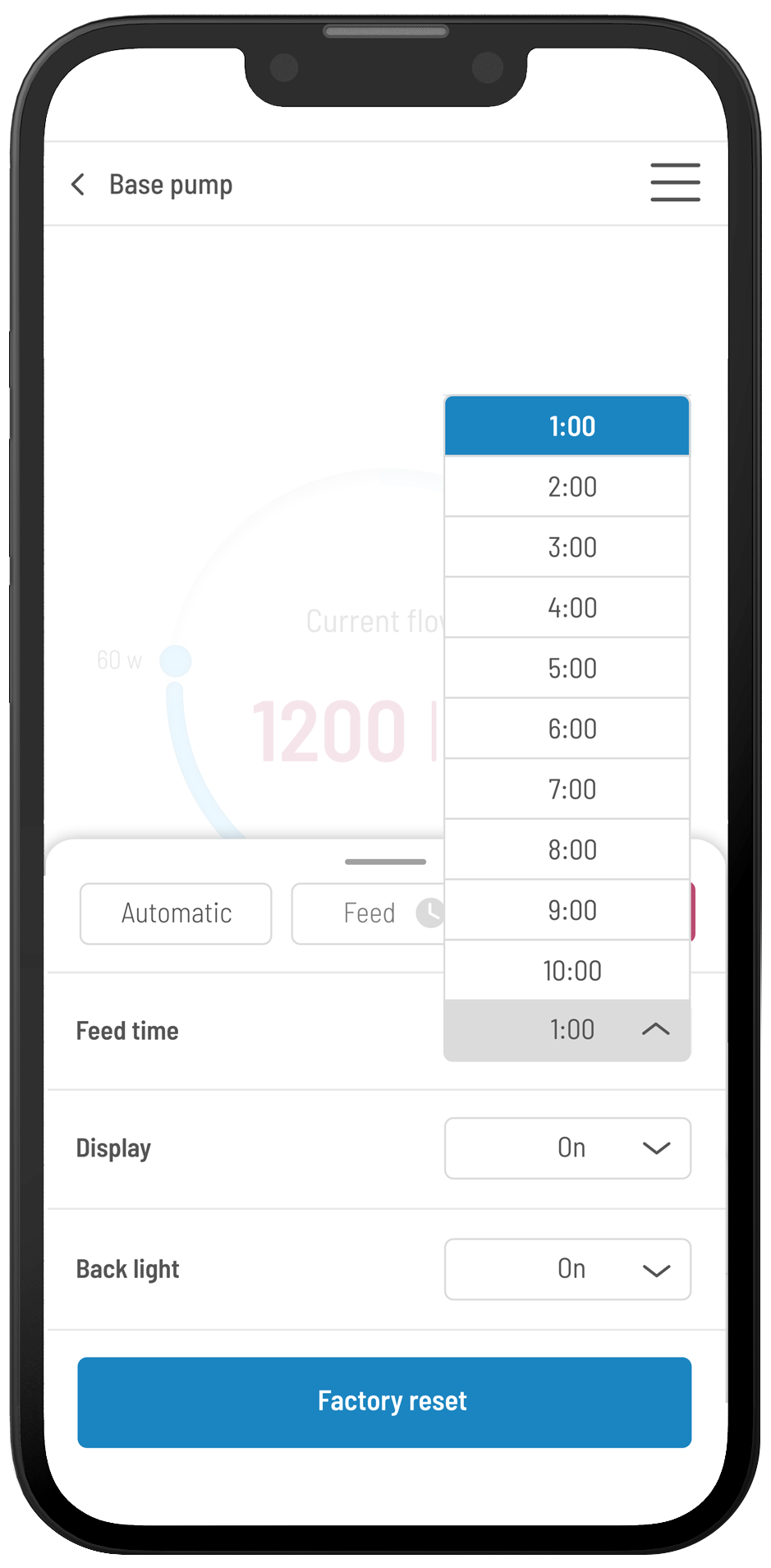Choose 3:00 feed time option
This screenshot has height=1568, width=771.
[x=567, y=547]
